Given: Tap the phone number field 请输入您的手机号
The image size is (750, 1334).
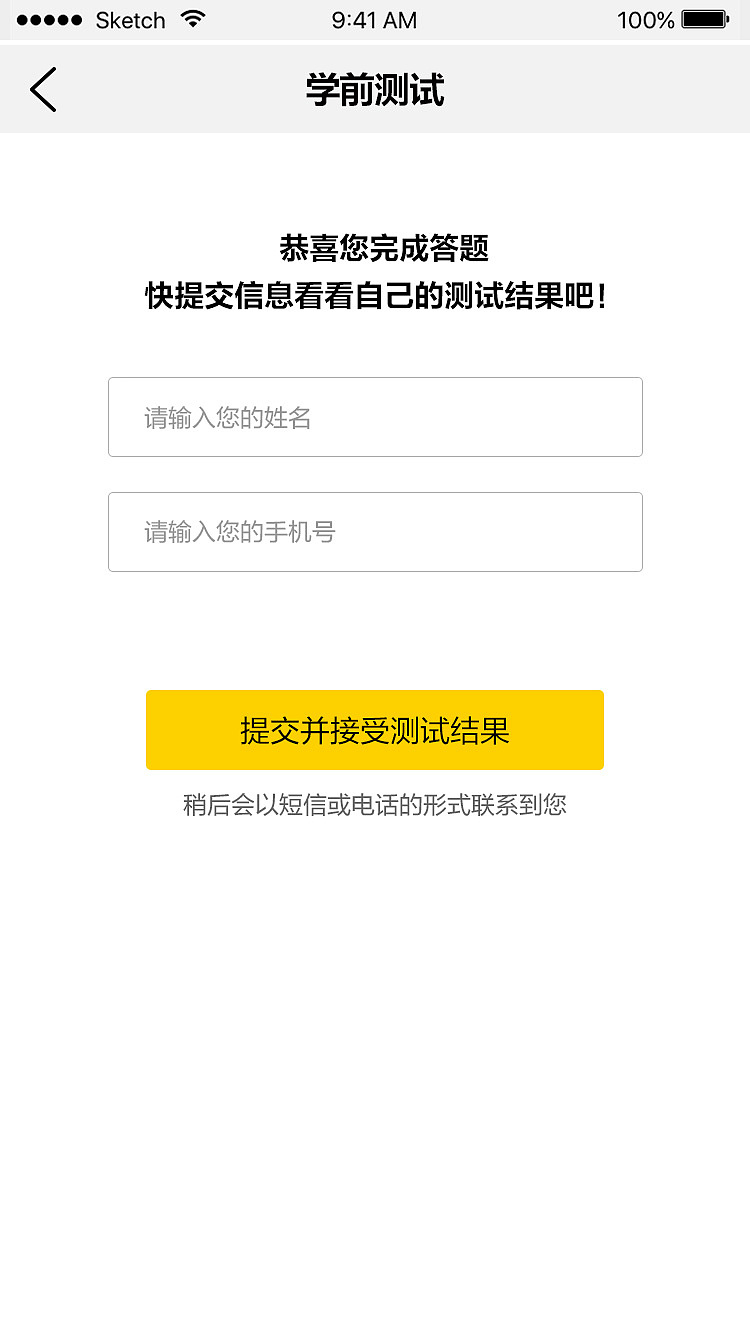Looking at the screenshot, I should click(375, 532).
